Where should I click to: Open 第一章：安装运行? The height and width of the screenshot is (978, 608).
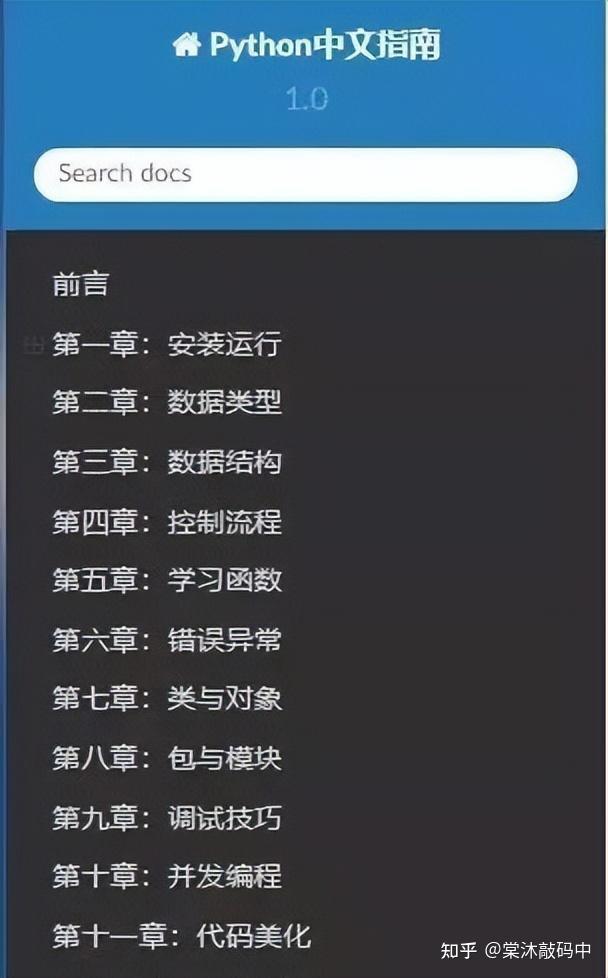167,344
